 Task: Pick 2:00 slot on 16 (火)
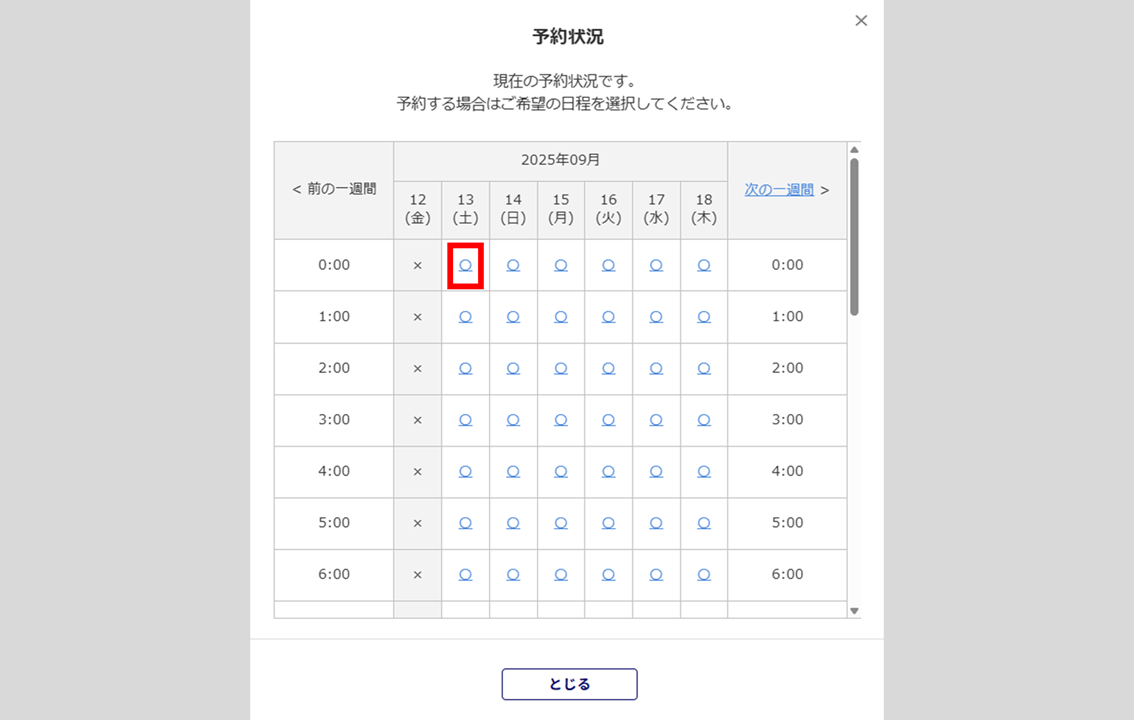point(608,368)
